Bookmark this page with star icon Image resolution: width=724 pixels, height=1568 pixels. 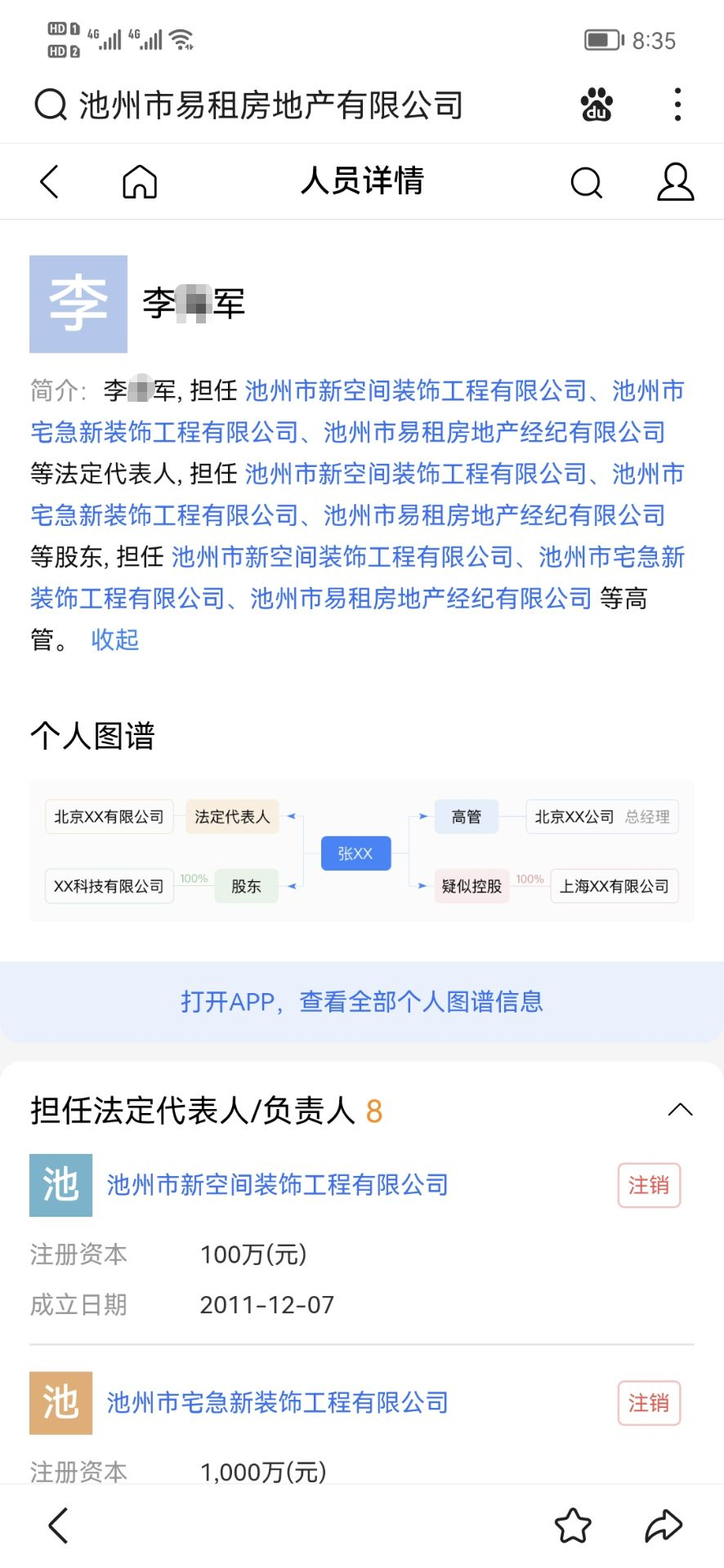pos(573,1526)
